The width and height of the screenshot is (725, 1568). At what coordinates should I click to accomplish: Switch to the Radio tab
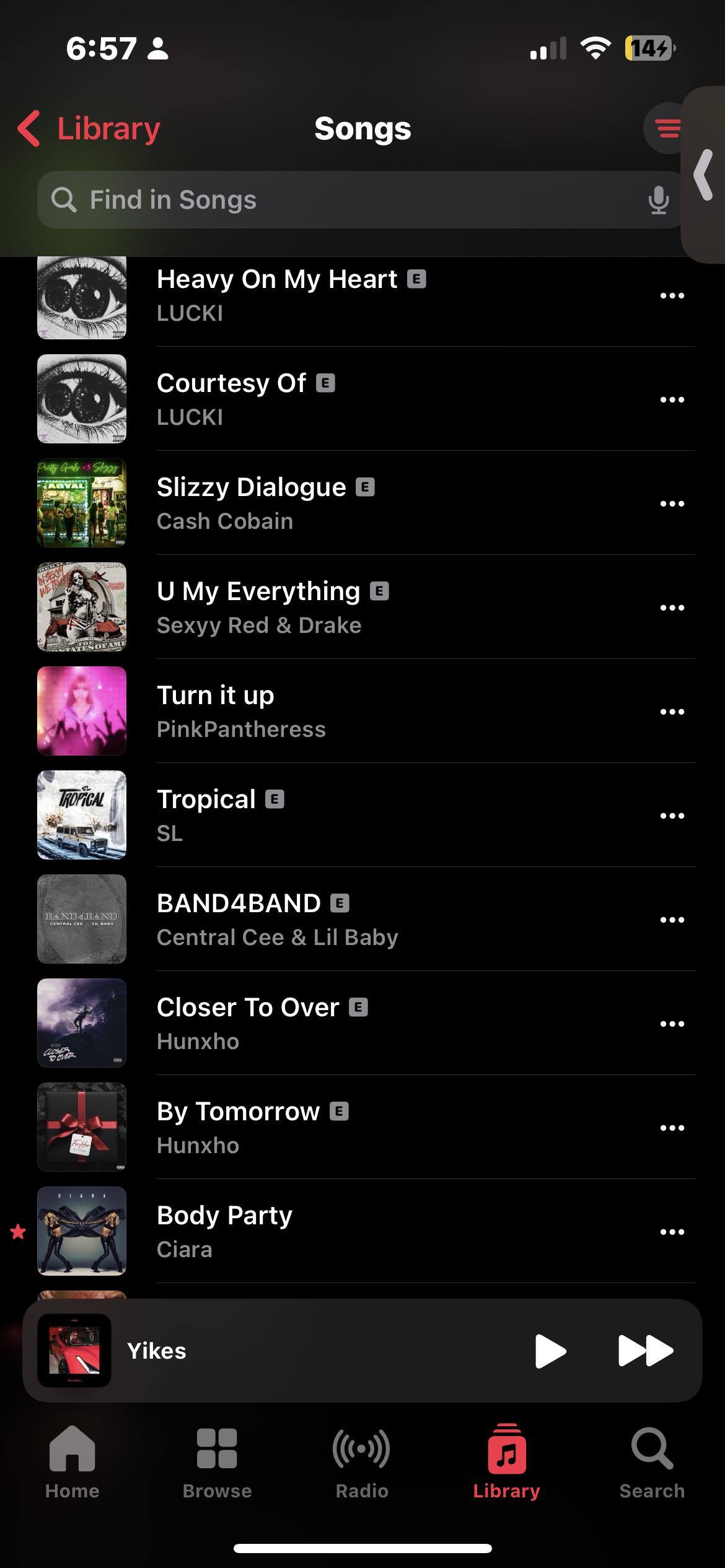[362, 1463]
